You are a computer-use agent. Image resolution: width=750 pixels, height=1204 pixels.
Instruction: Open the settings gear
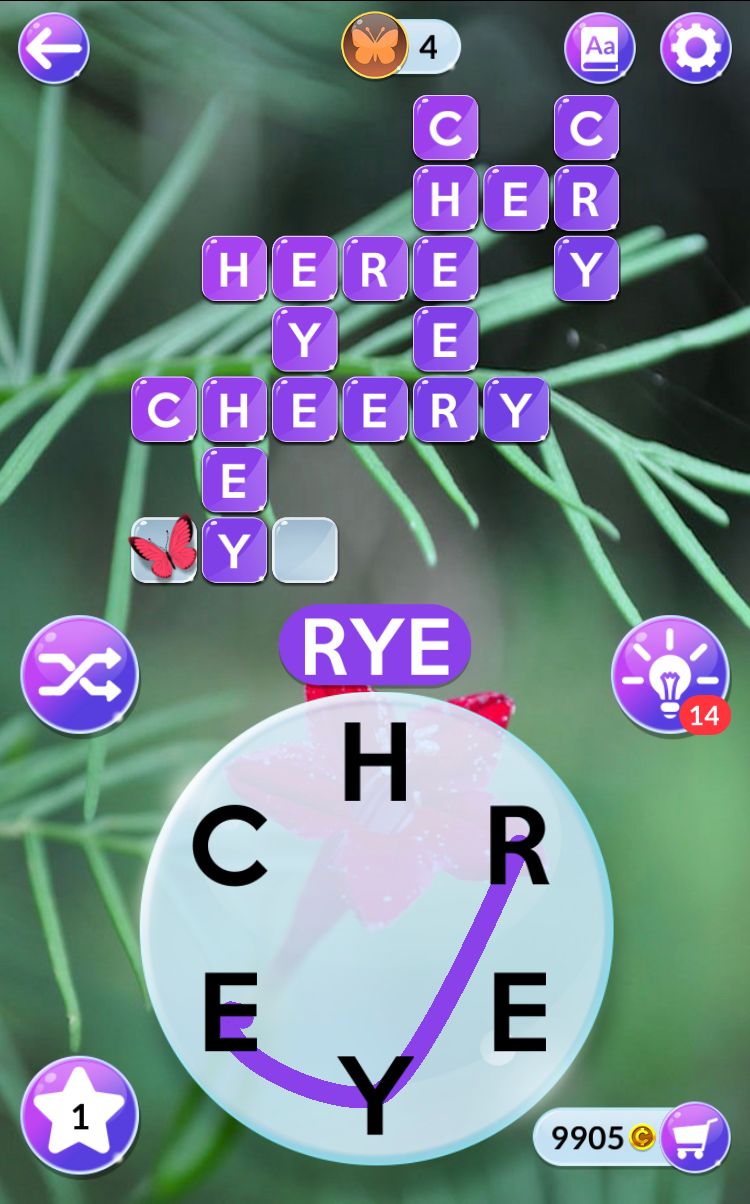tap(695, 48)
